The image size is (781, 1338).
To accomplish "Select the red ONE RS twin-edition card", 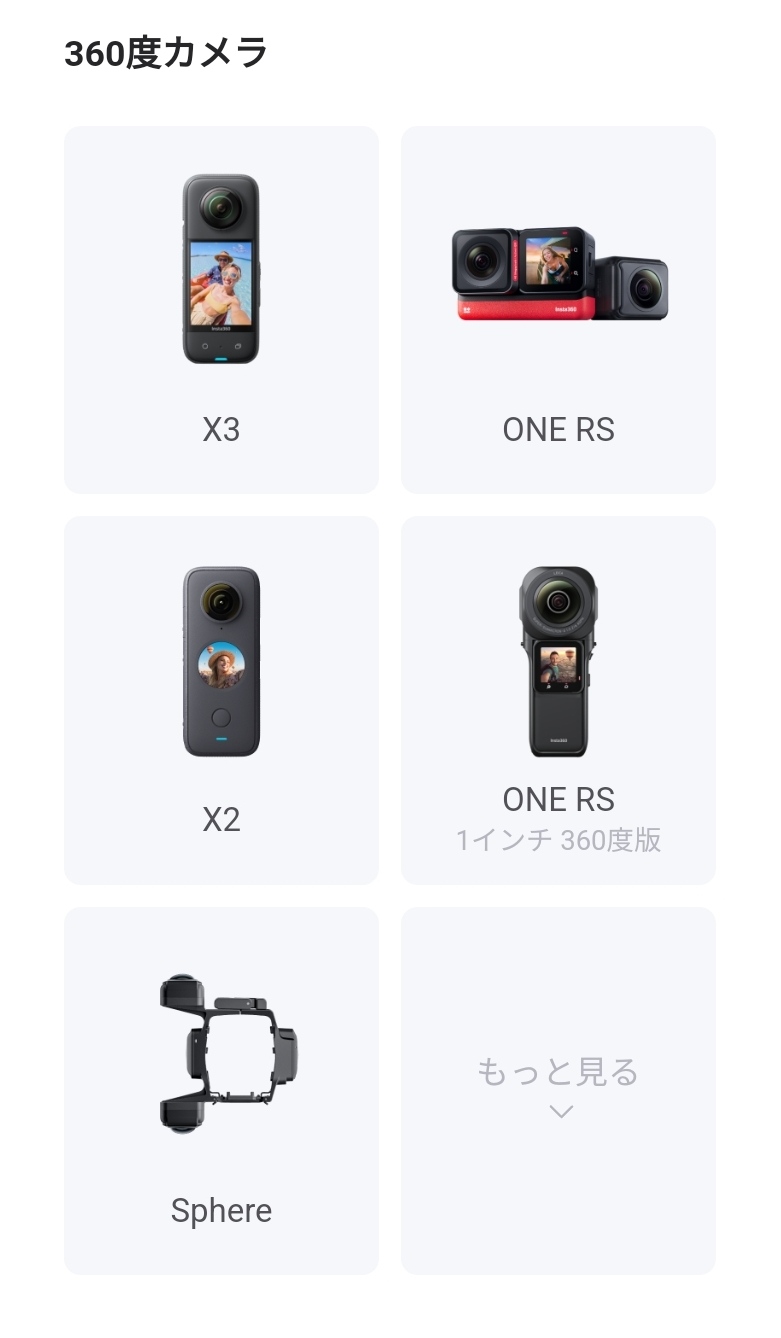I will tap(558, 310).
